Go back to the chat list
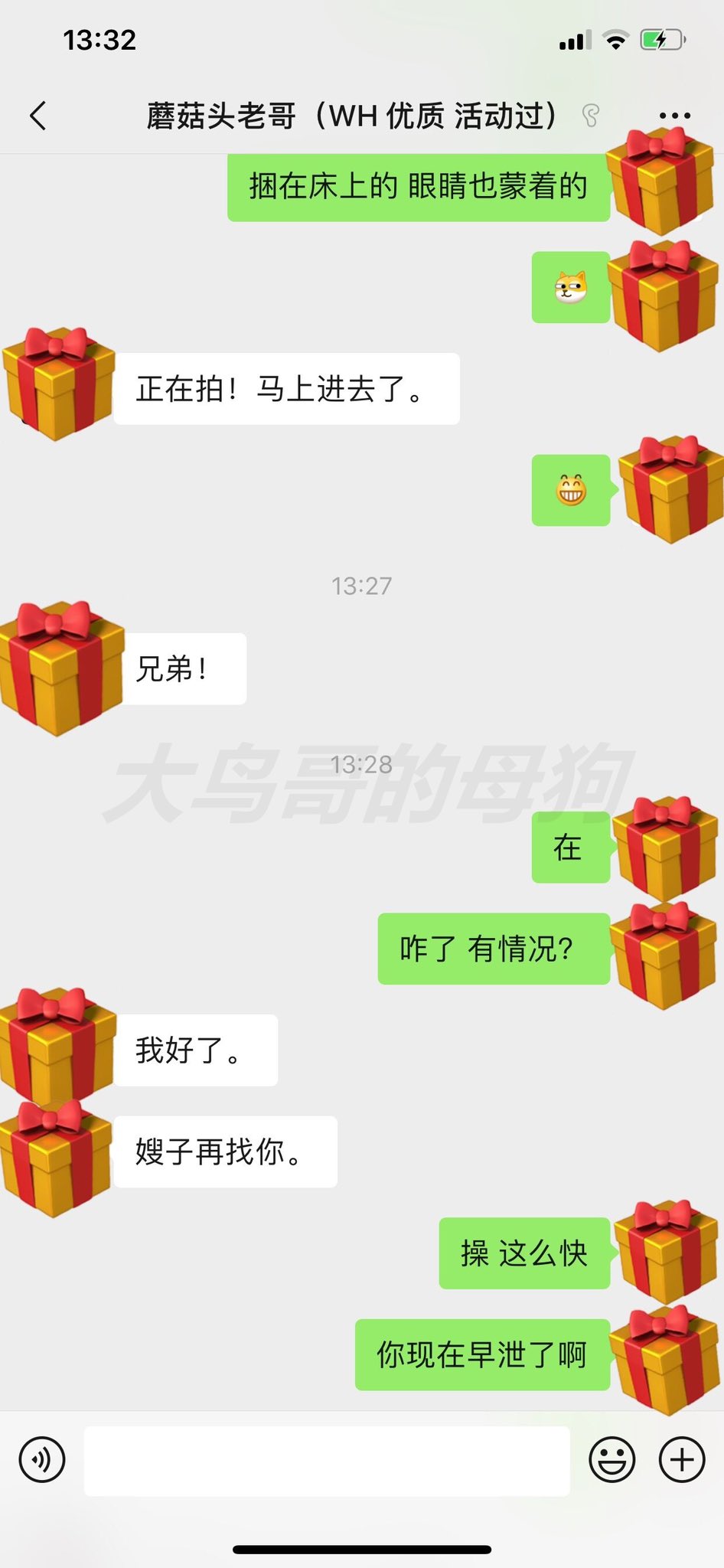 [38, 116]
